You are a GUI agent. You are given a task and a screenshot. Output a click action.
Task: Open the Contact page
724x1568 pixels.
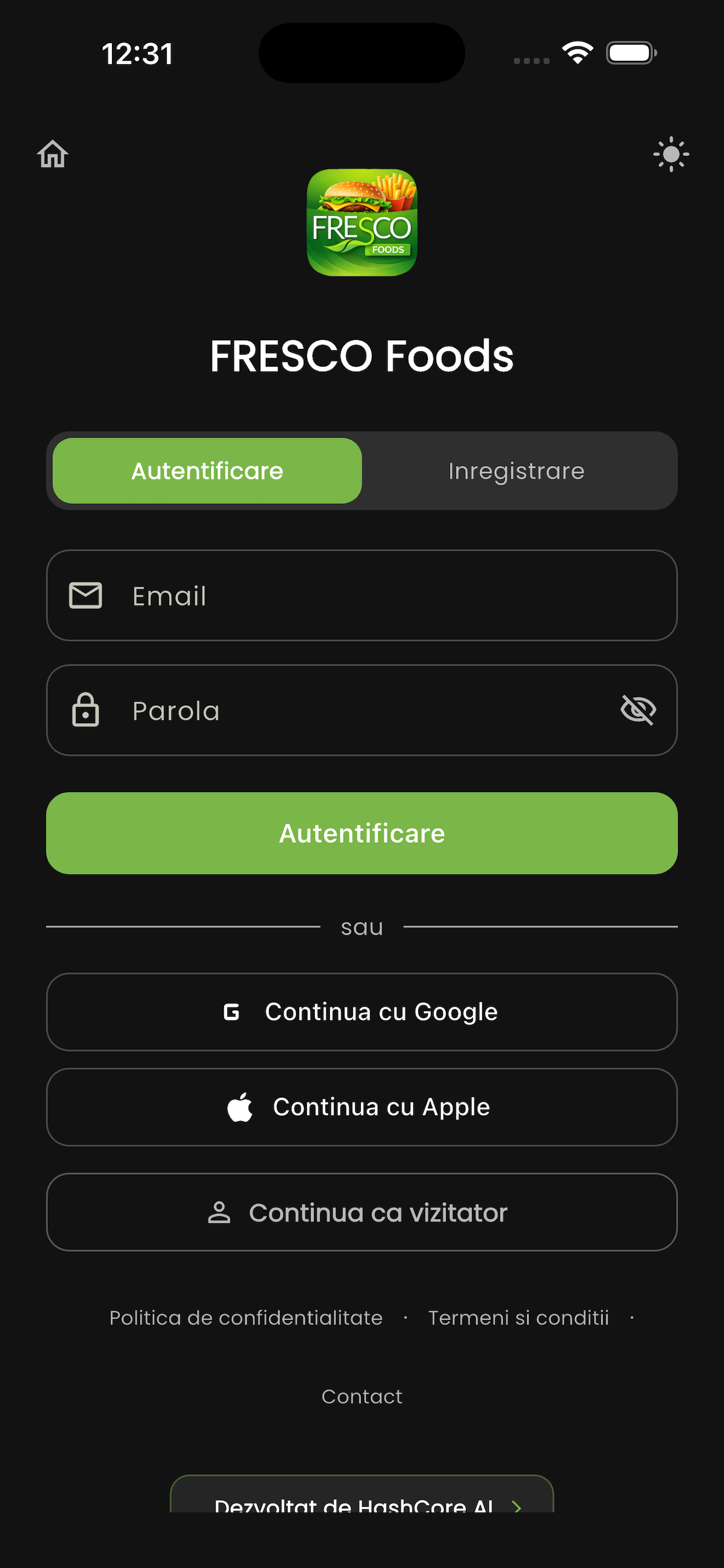pyautogui.click(x=362, y=1396)
